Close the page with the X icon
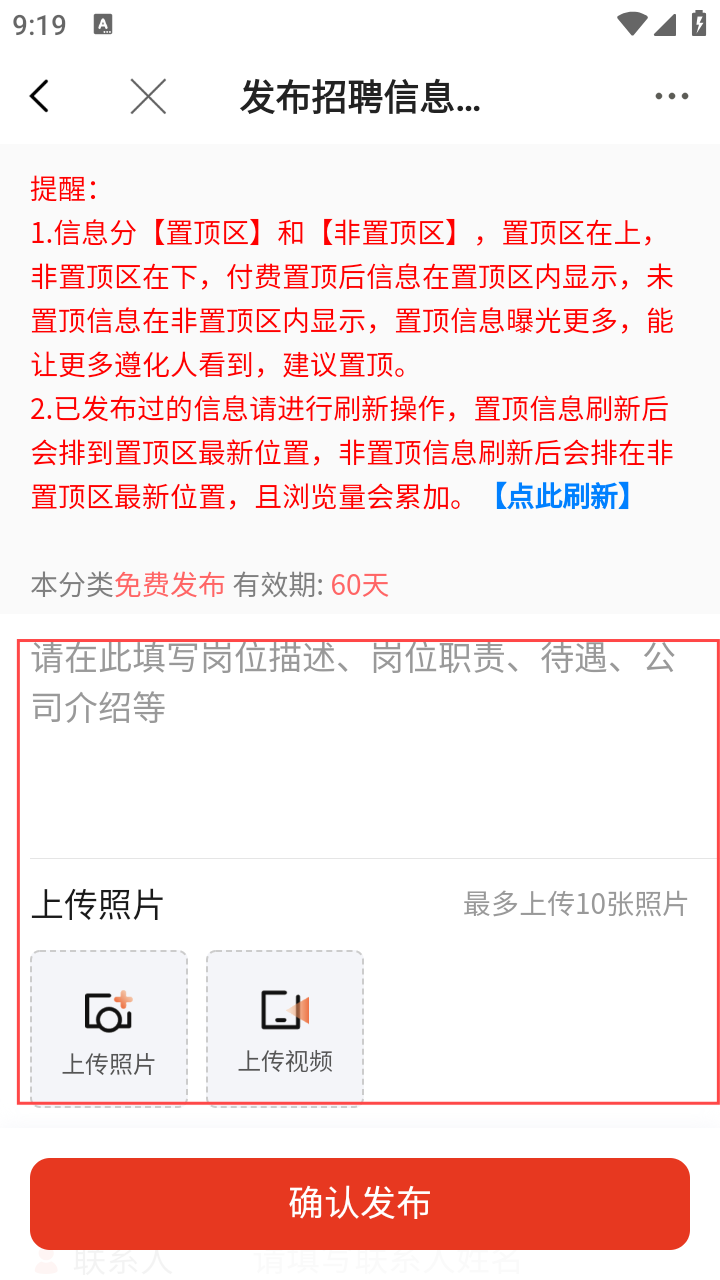 [x=148, y=97]
